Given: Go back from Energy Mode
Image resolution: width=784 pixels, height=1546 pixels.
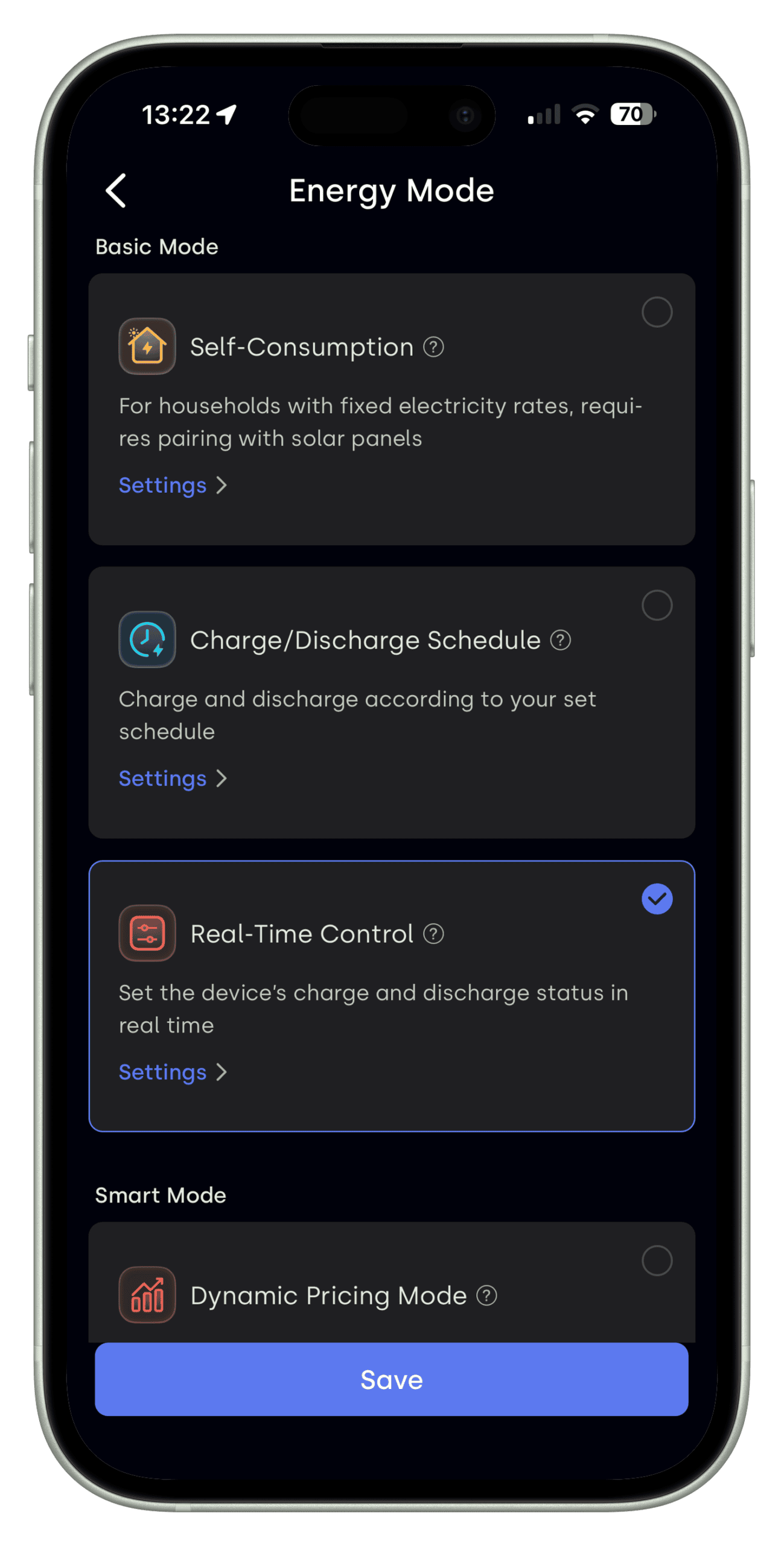Looking at the screenshot, I should click(115, 191).
